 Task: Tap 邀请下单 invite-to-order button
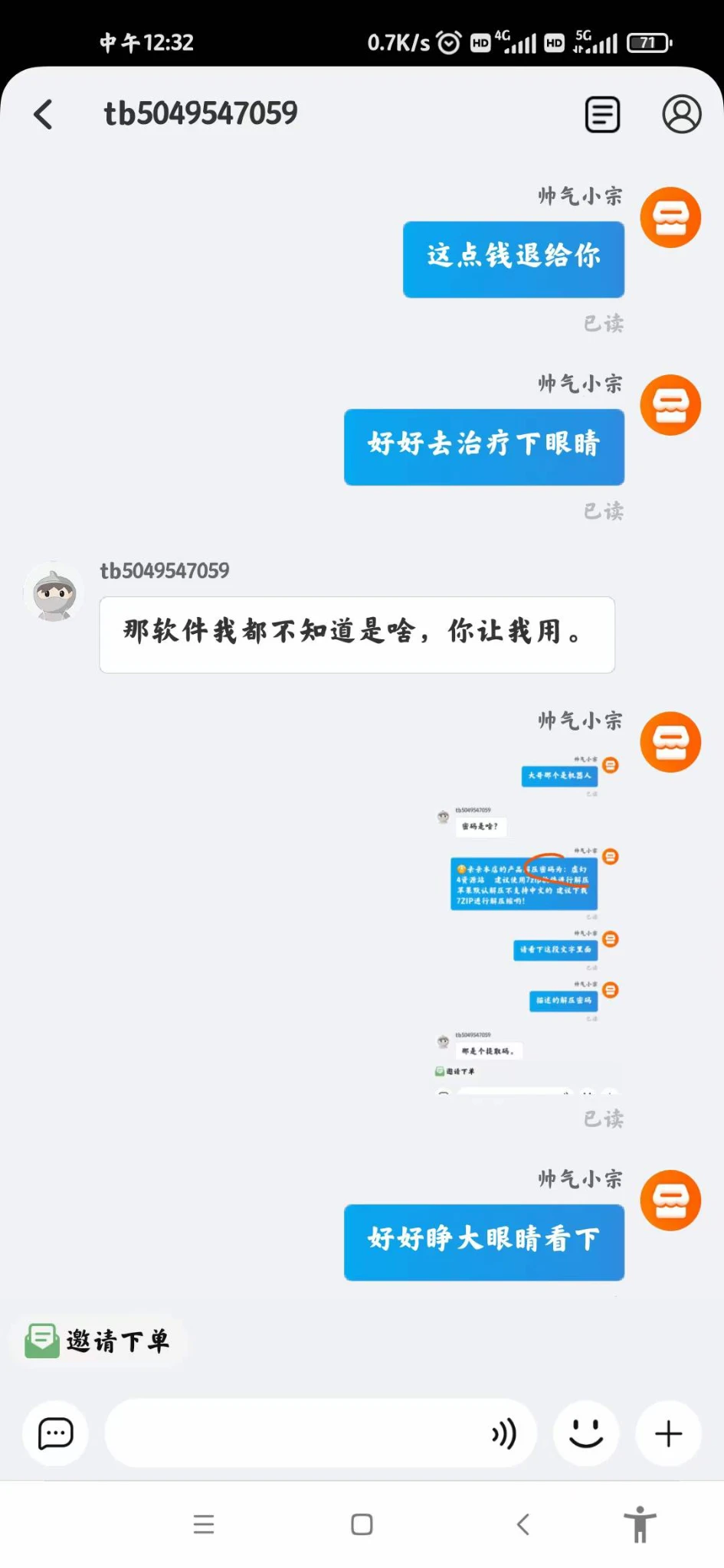click(x=98, y=1341)
